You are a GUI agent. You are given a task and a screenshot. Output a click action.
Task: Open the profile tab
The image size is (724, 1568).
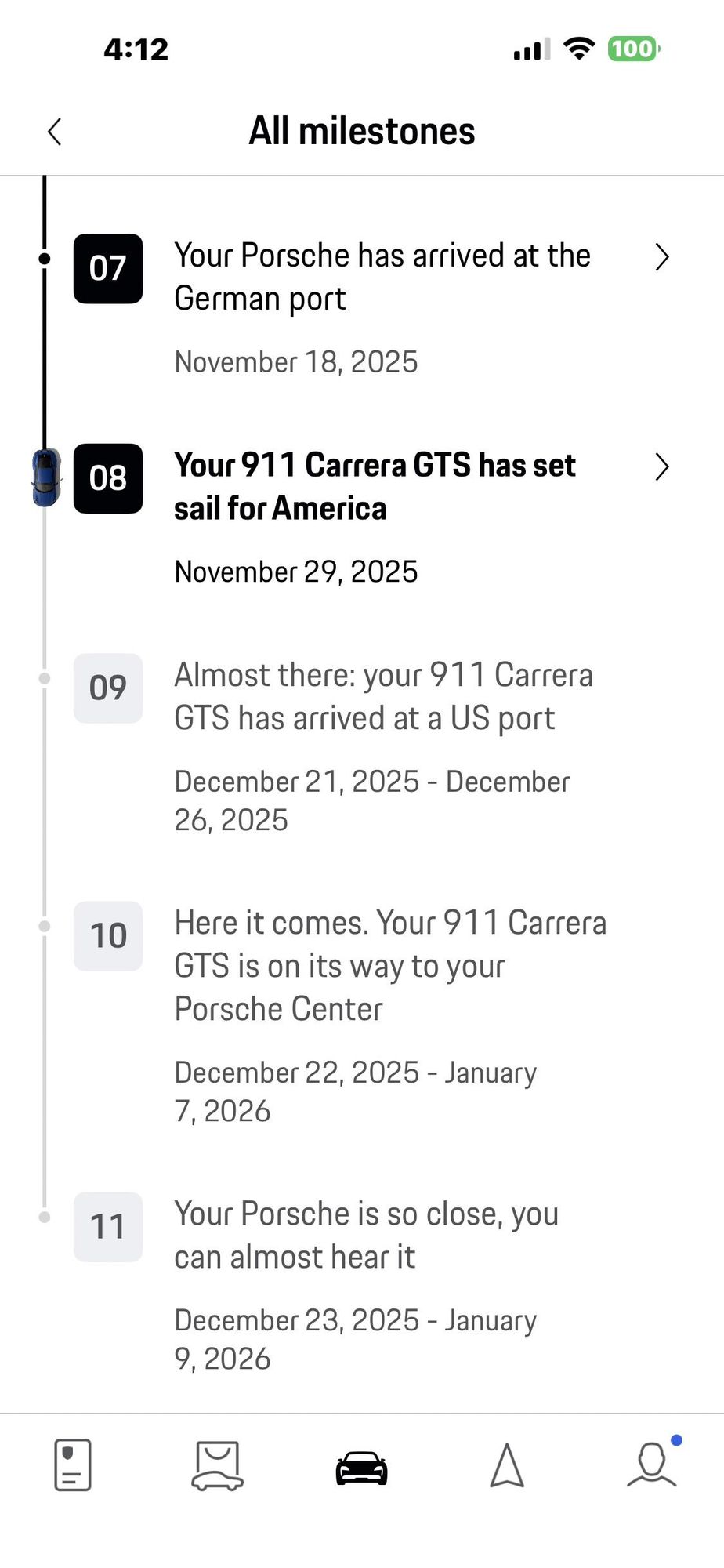pyautogui.click(x=651, y=1465)
